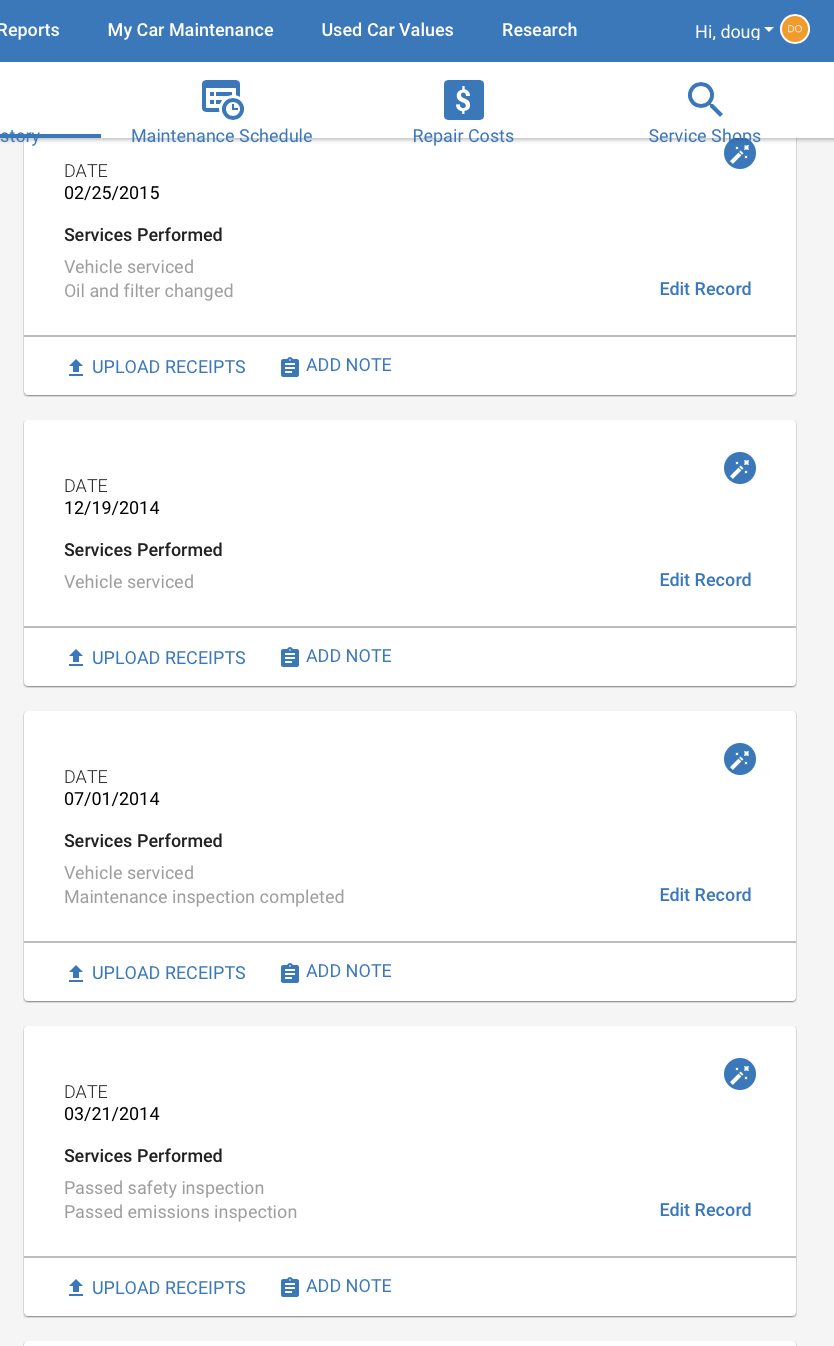Switch to the Repair Costs tab
This screenshot has height=1346, width=834.
pos(463,113)
